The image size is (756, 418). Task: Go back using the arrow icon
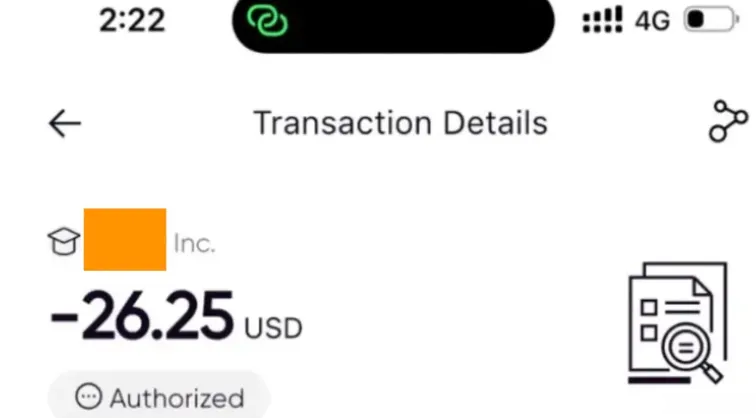tap(65, 123)
